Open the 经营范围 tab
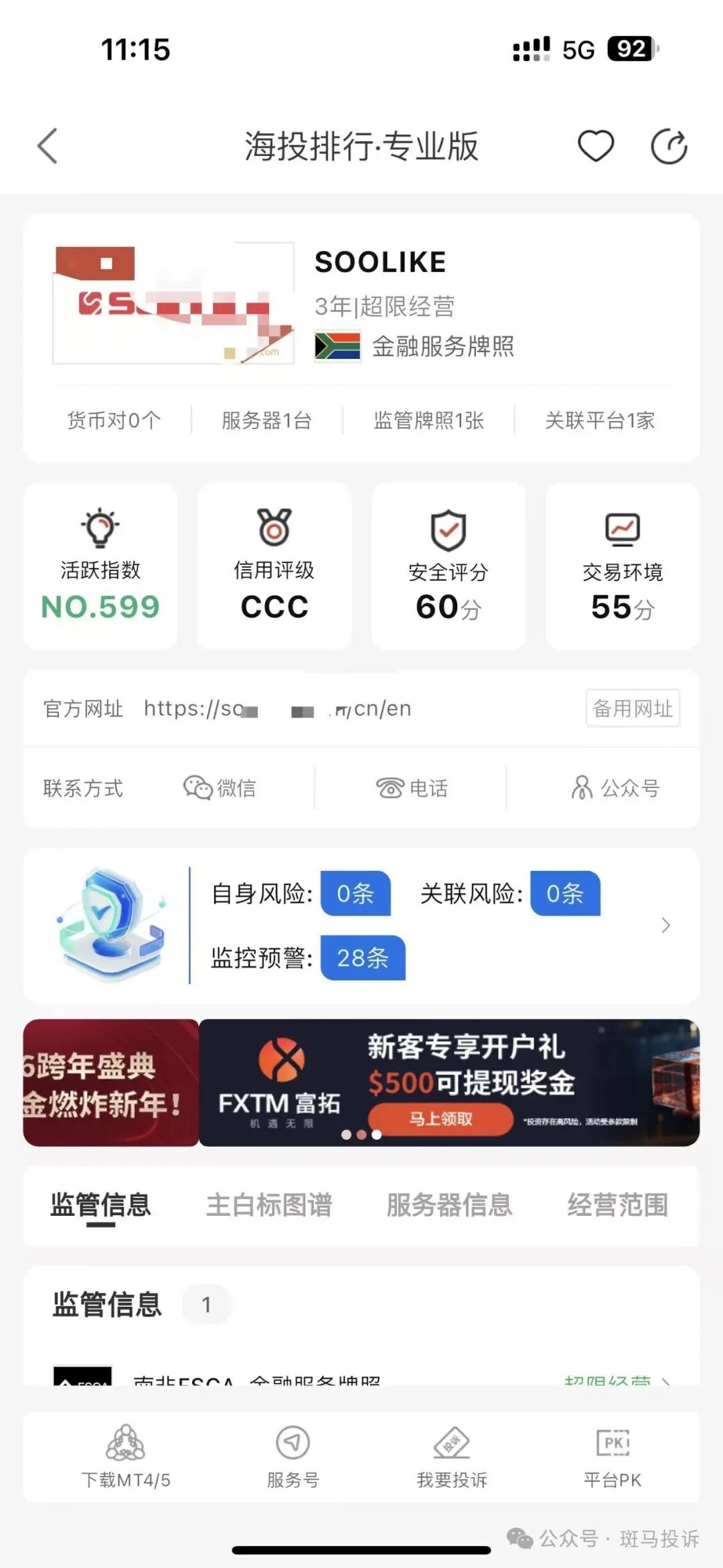 click(618, 1204)
